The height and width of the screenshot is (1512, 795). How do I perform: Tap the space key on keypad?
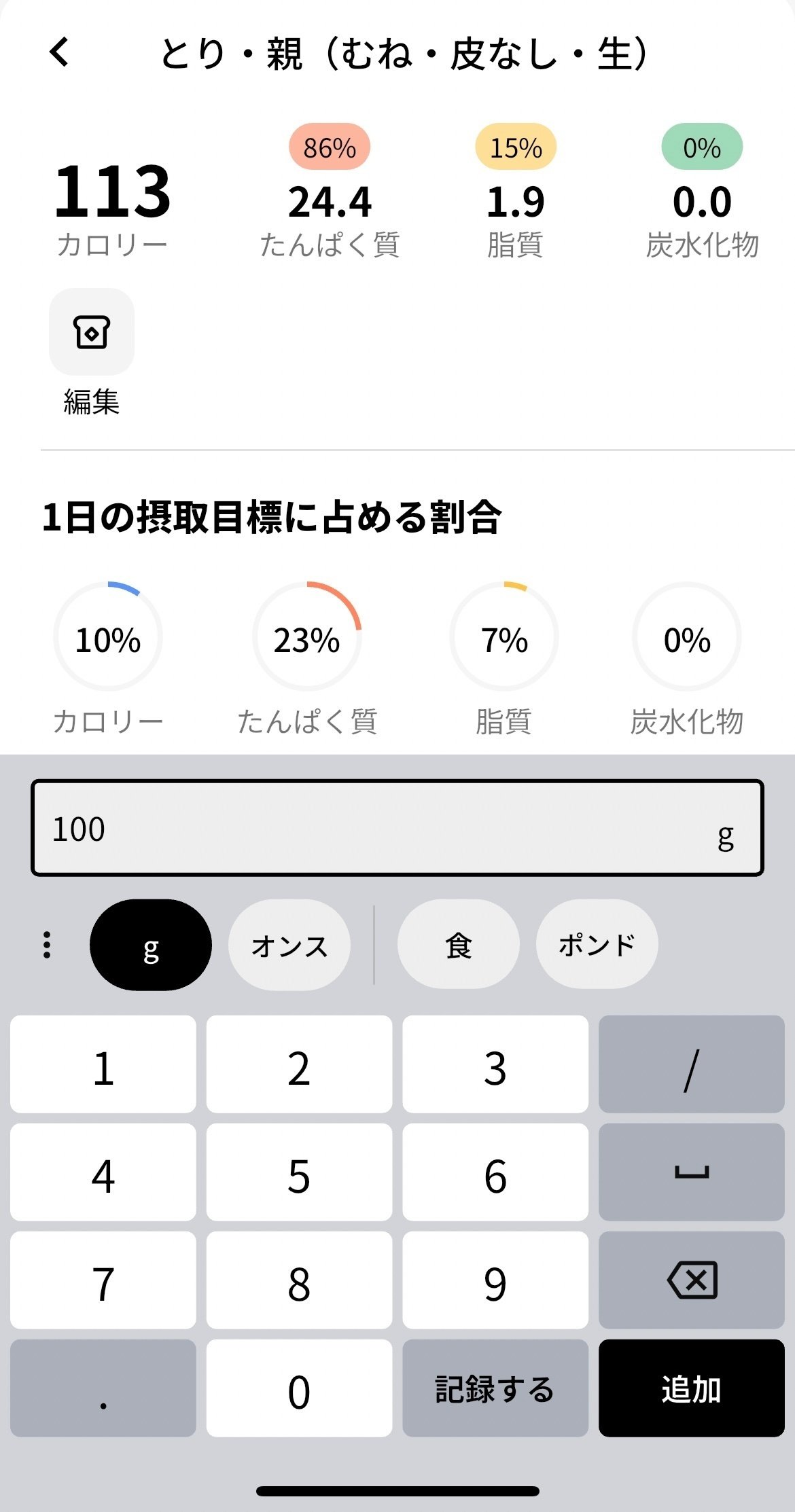692,1172
